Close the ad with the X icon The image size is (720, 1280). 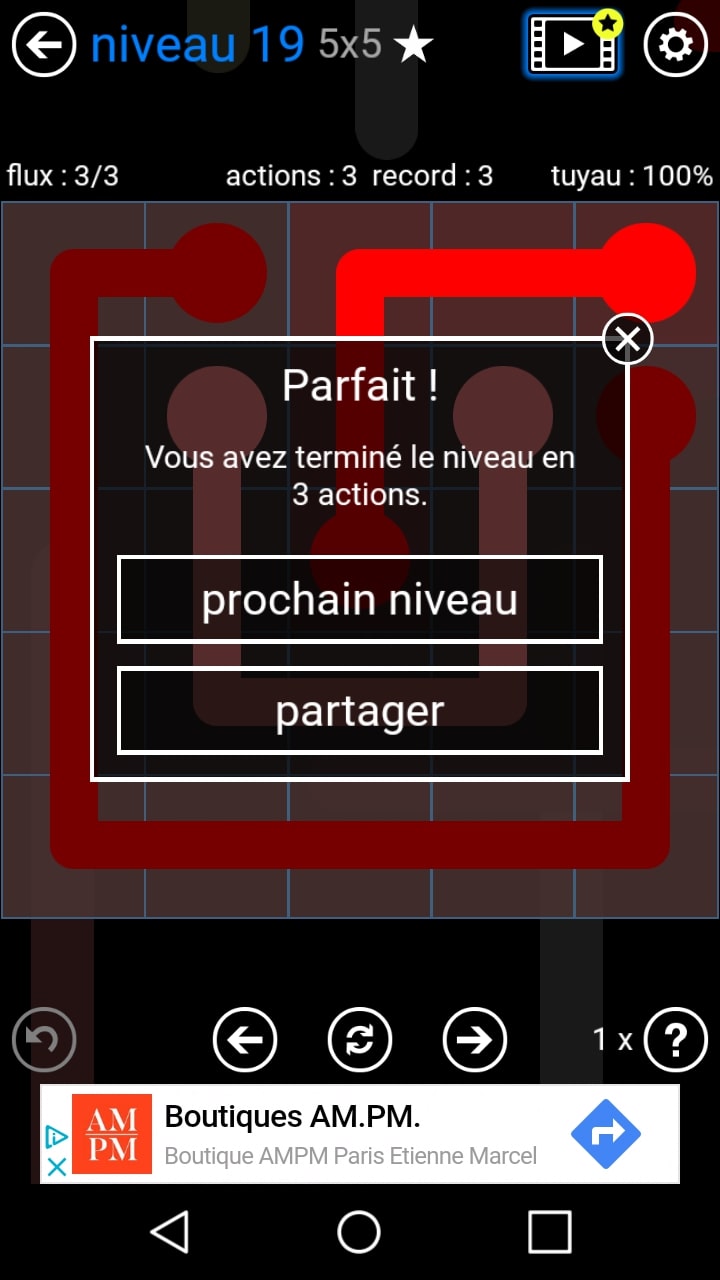click(57, 1167)
